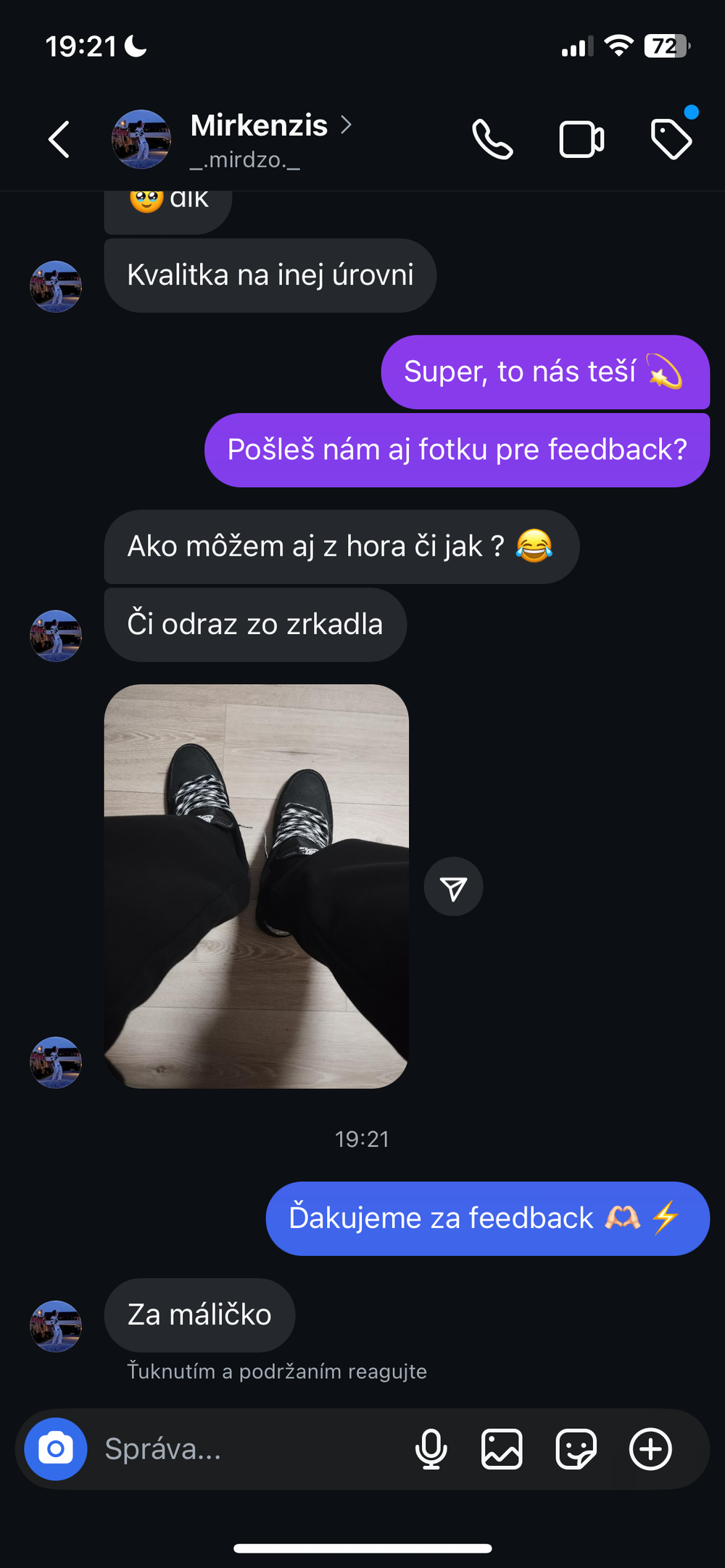This screenshot has width=725, height=1568.
Task: Tap Mirkenzis avatar next to Za máličko
Action: (x=56, y=1326)
